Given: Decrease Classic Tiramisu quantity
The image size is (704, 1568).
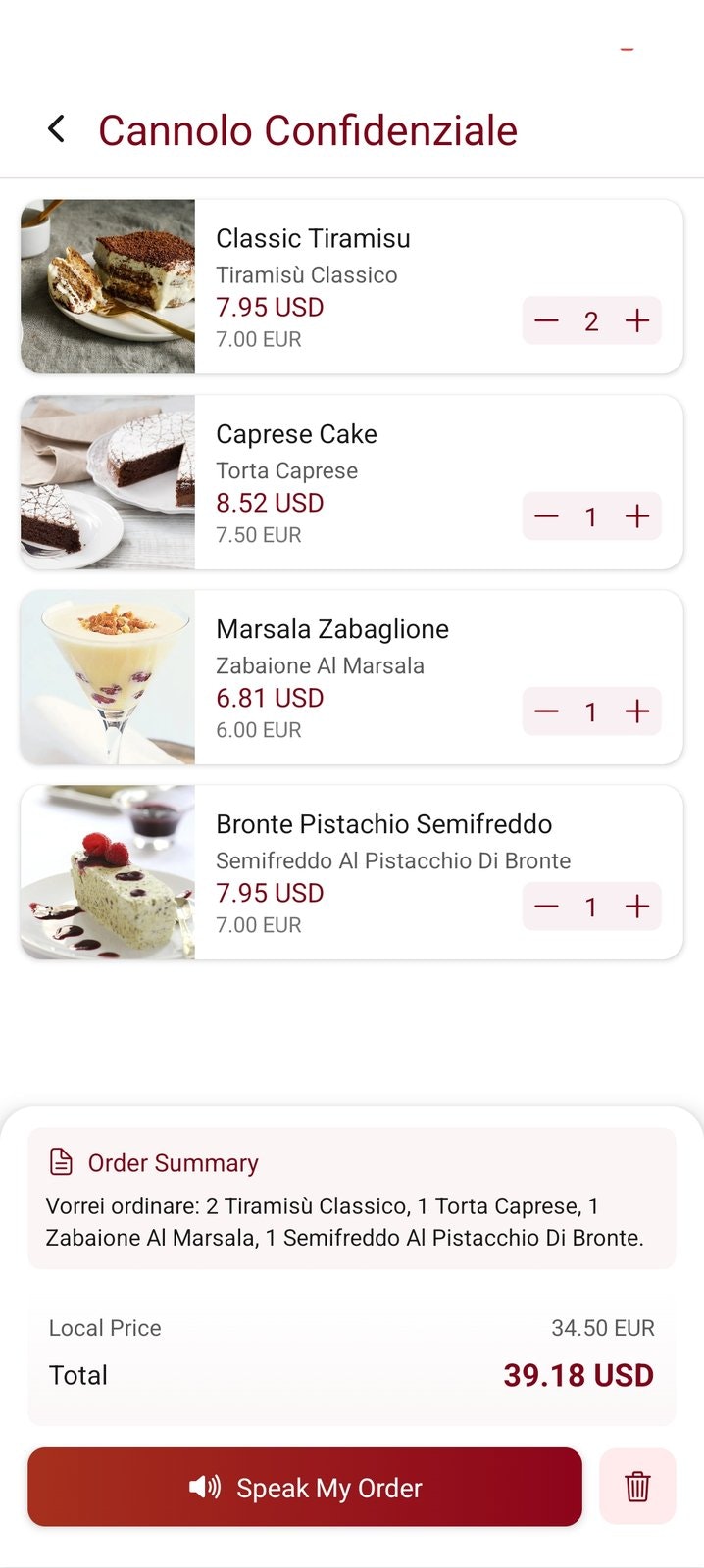Looking at the screenshot, I should 546,320.
